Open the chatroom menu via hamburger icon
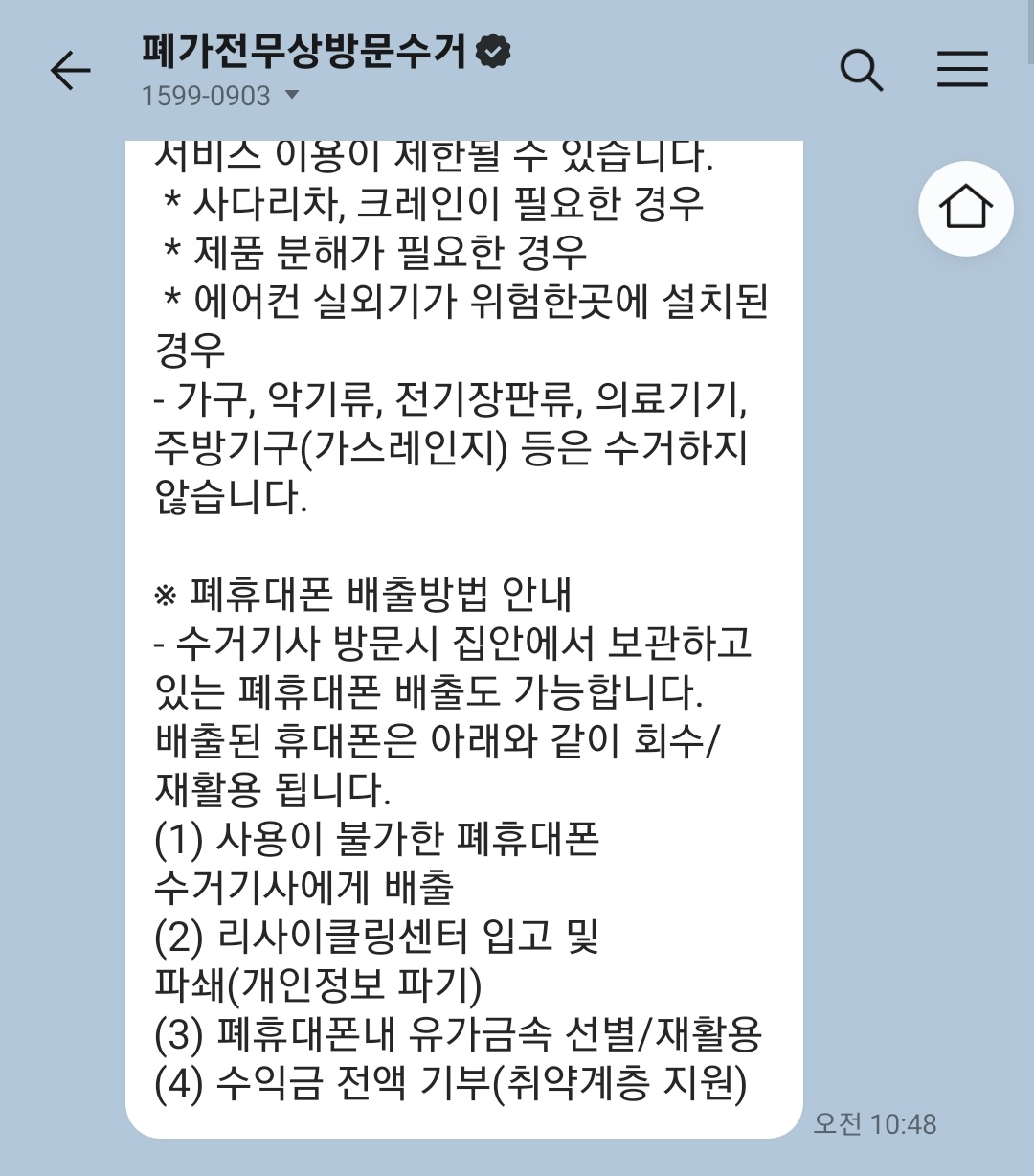 click(x=962, y=70)
